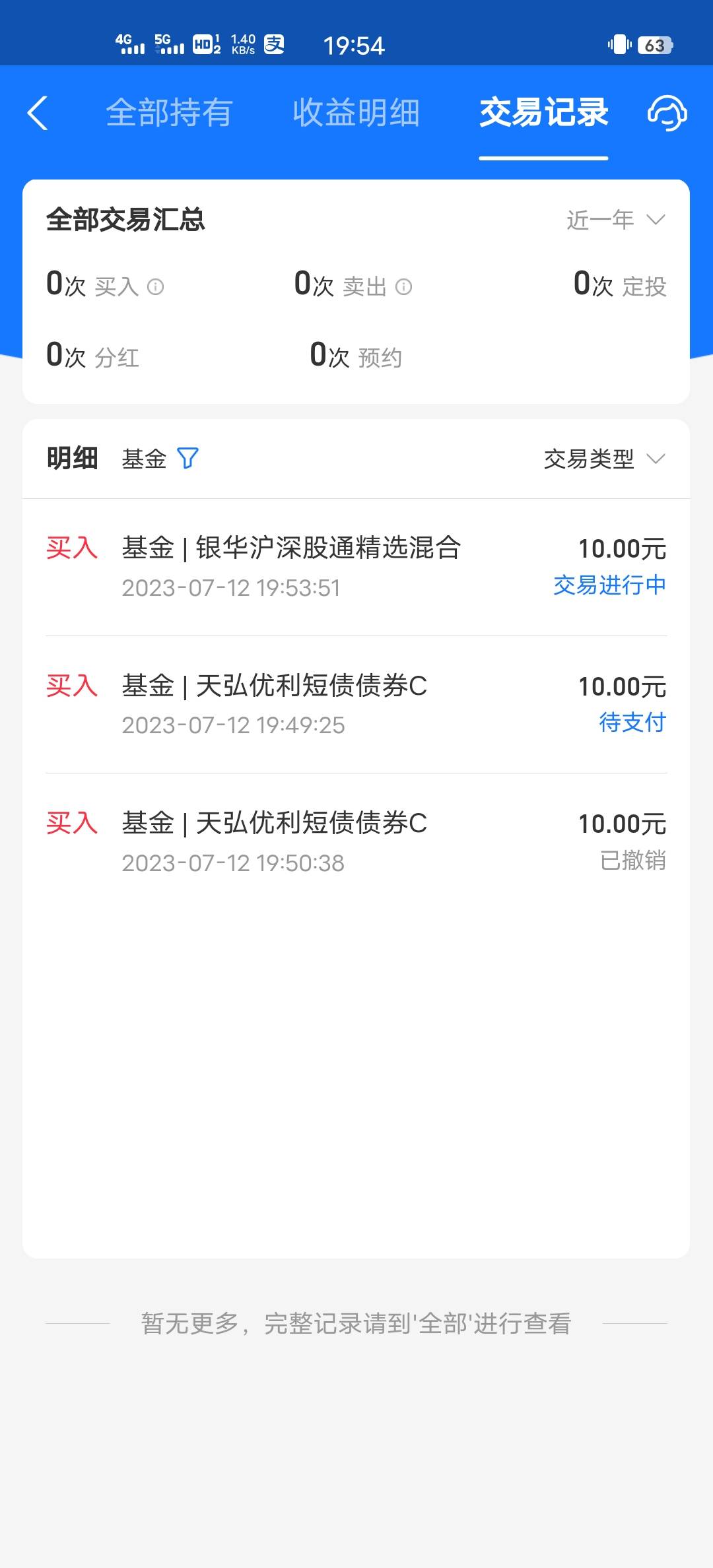Select the 交易记录 tab
The image size is (713, 1568).
(x=543, y=113)
